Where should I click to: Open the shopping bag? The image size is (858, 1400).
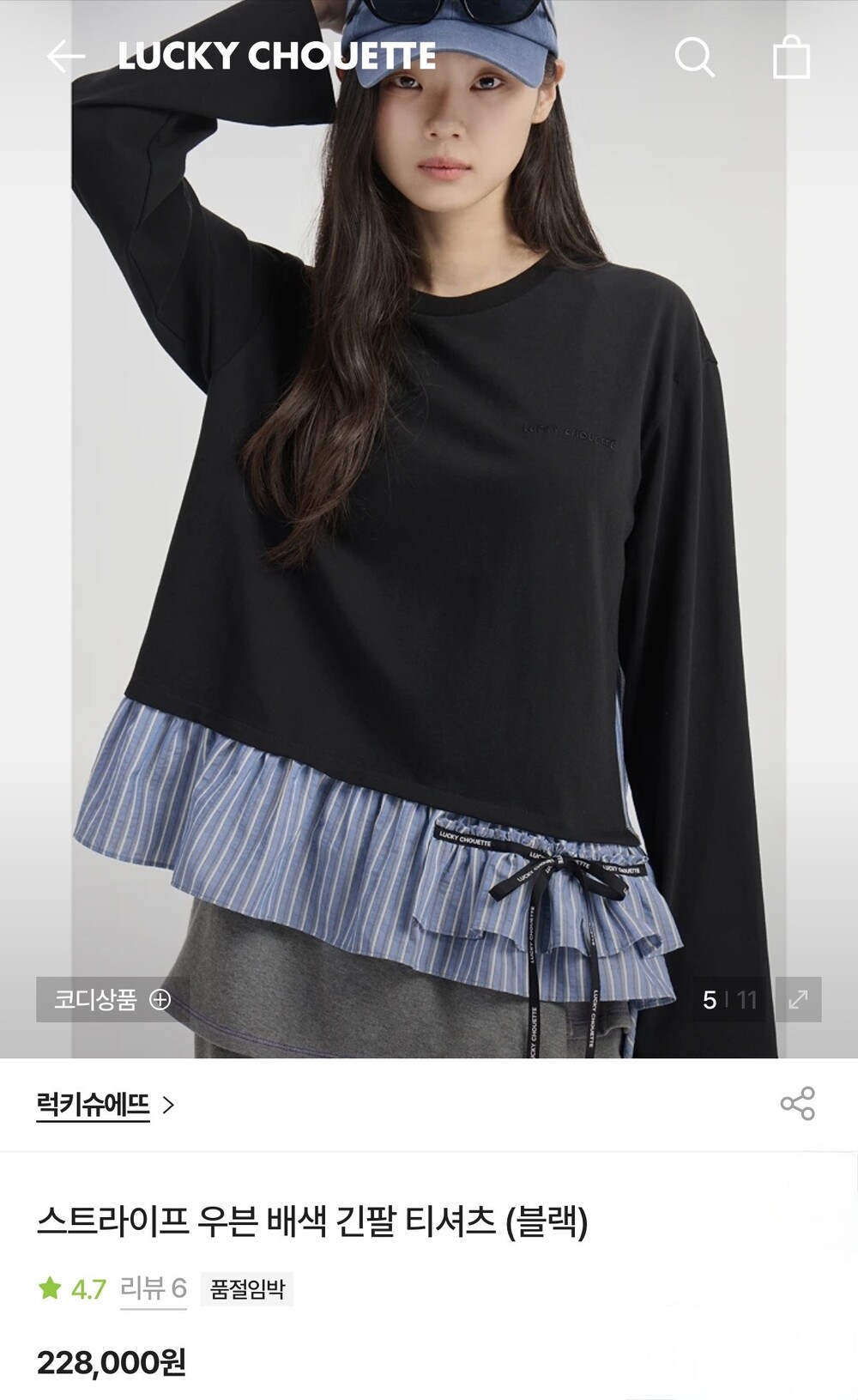click(791, 57)
